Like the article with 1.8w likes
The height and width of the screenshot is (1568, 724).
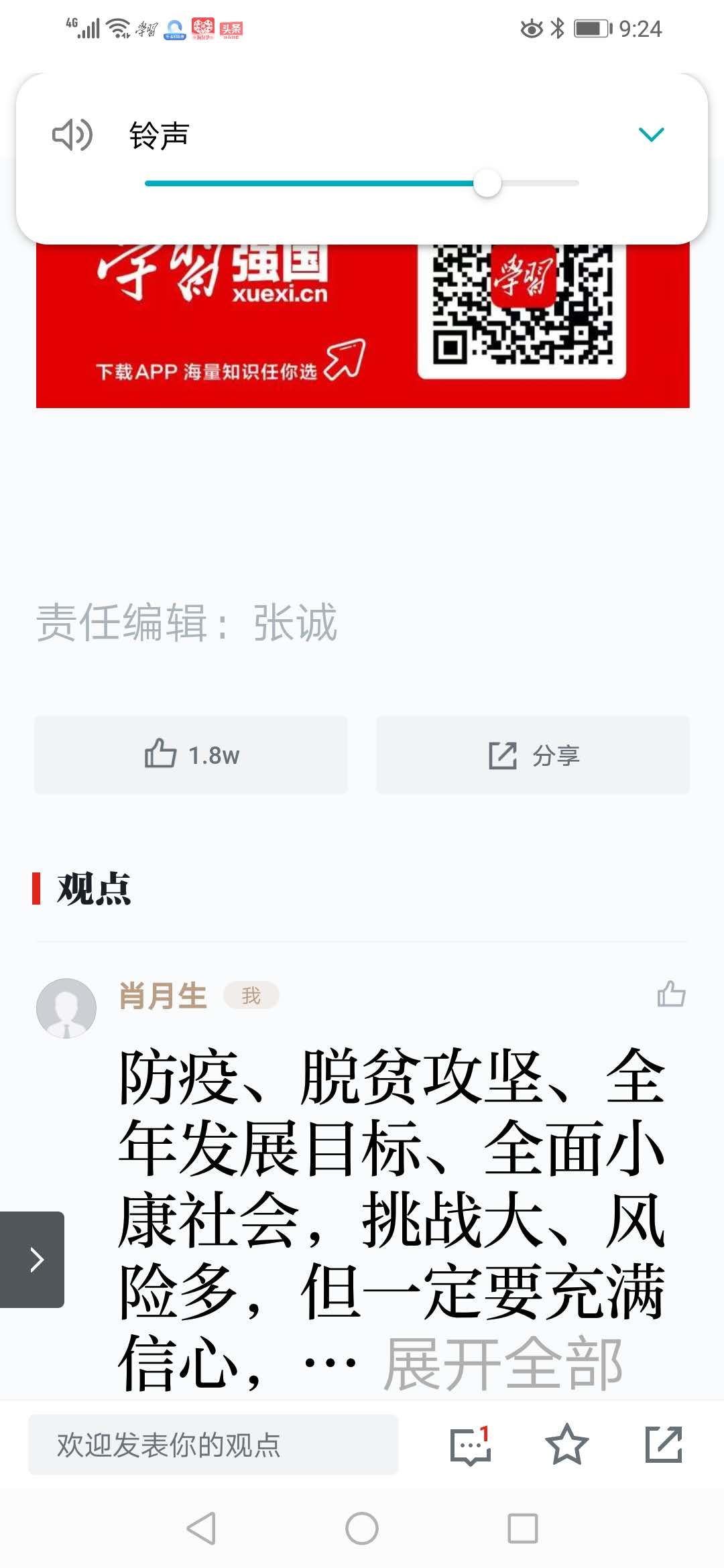pyautogui.click(x=191, y=755)
